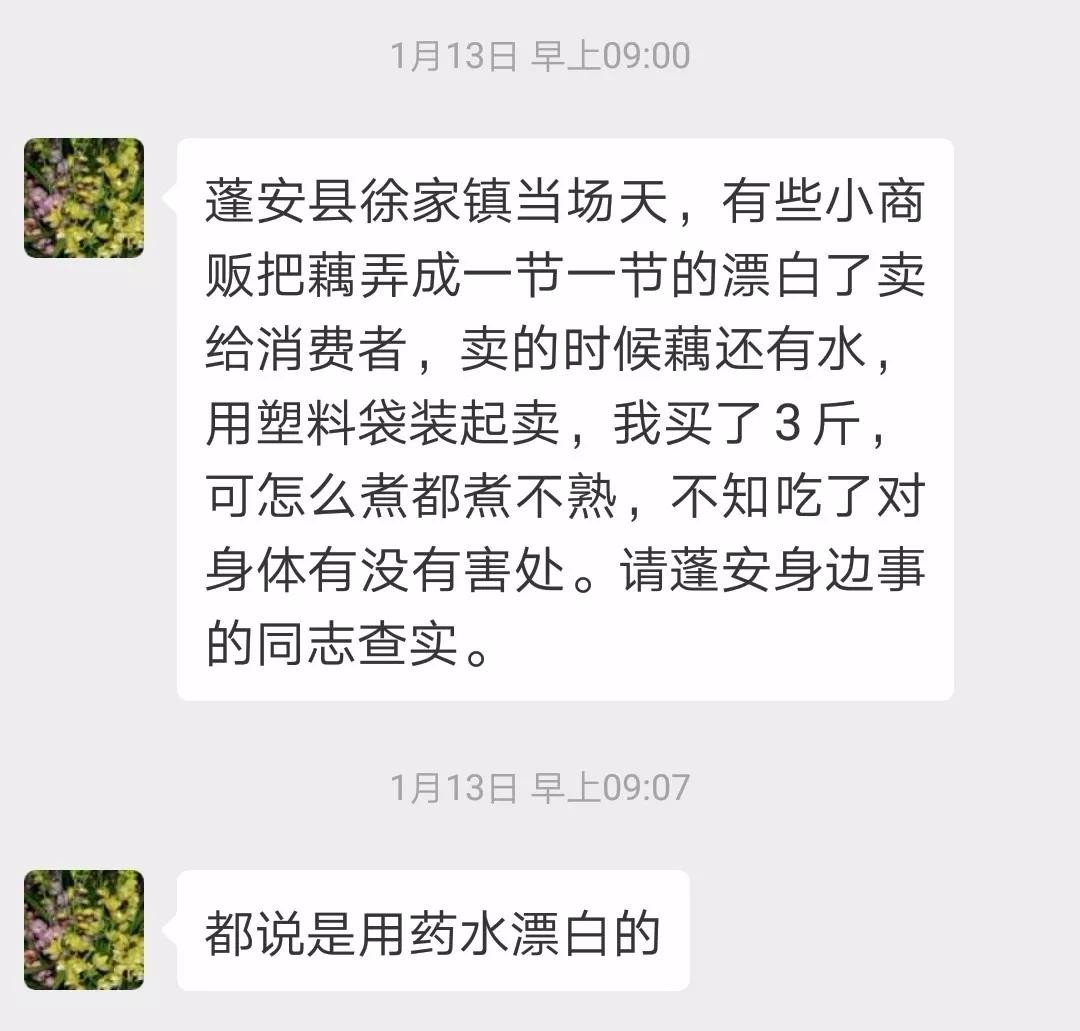The height and width of the screenshot is (1031, 1080).
Task: Open sender's avatar beside the 都说是用药水漂白的 message
Action: (x=84, y=929)
